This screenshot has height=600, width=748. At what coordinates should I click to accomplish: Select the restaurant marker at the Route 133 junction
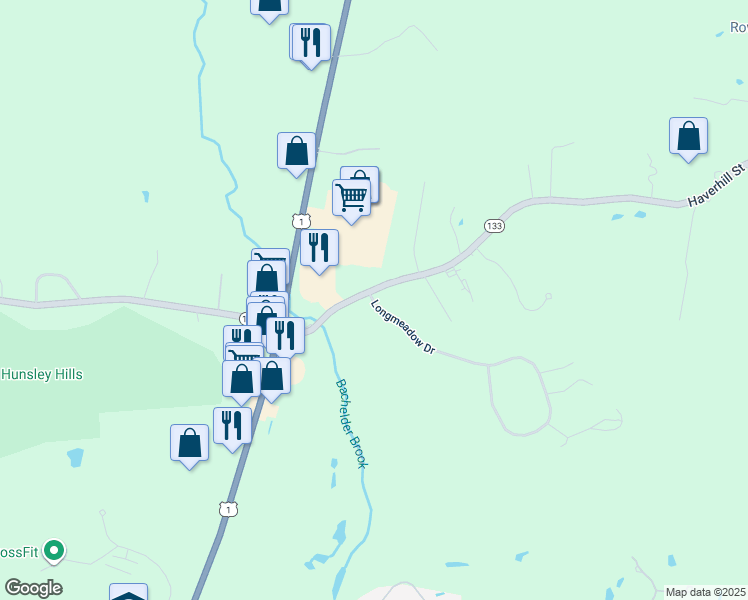(285, 335)
